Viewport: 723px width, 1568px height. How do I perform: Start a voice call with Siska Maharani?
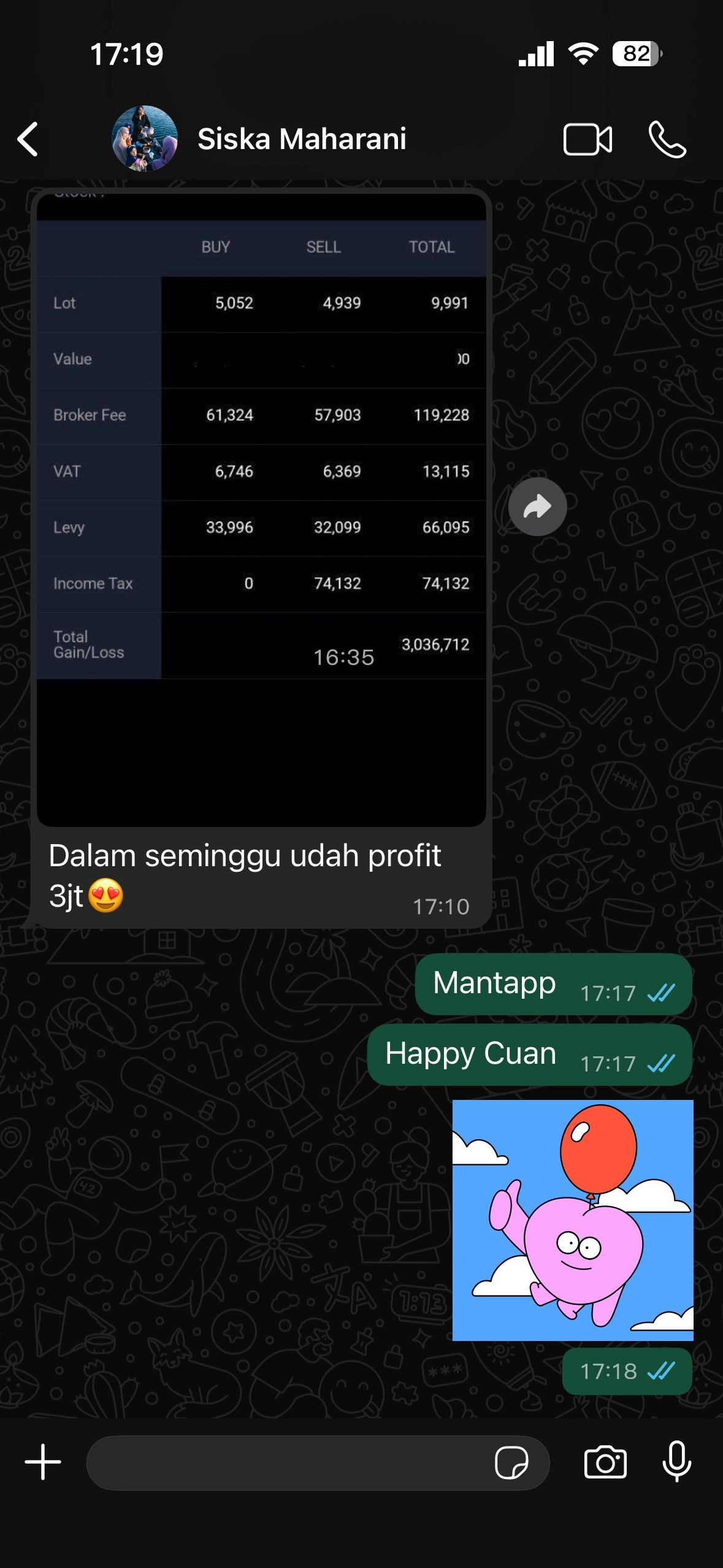(668, 139)
